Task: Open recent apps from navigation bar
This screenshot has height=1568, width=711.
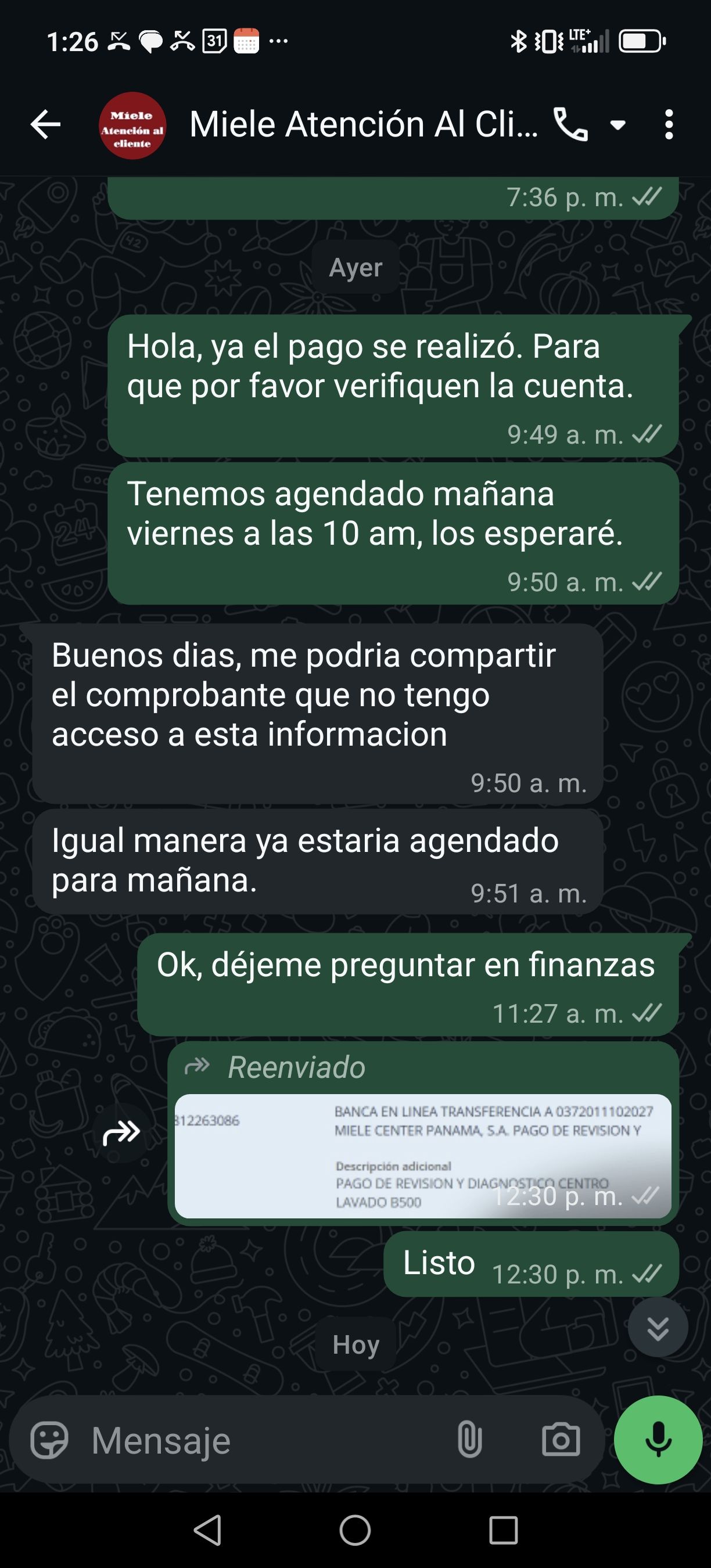Action: (x=504, y=1530)
